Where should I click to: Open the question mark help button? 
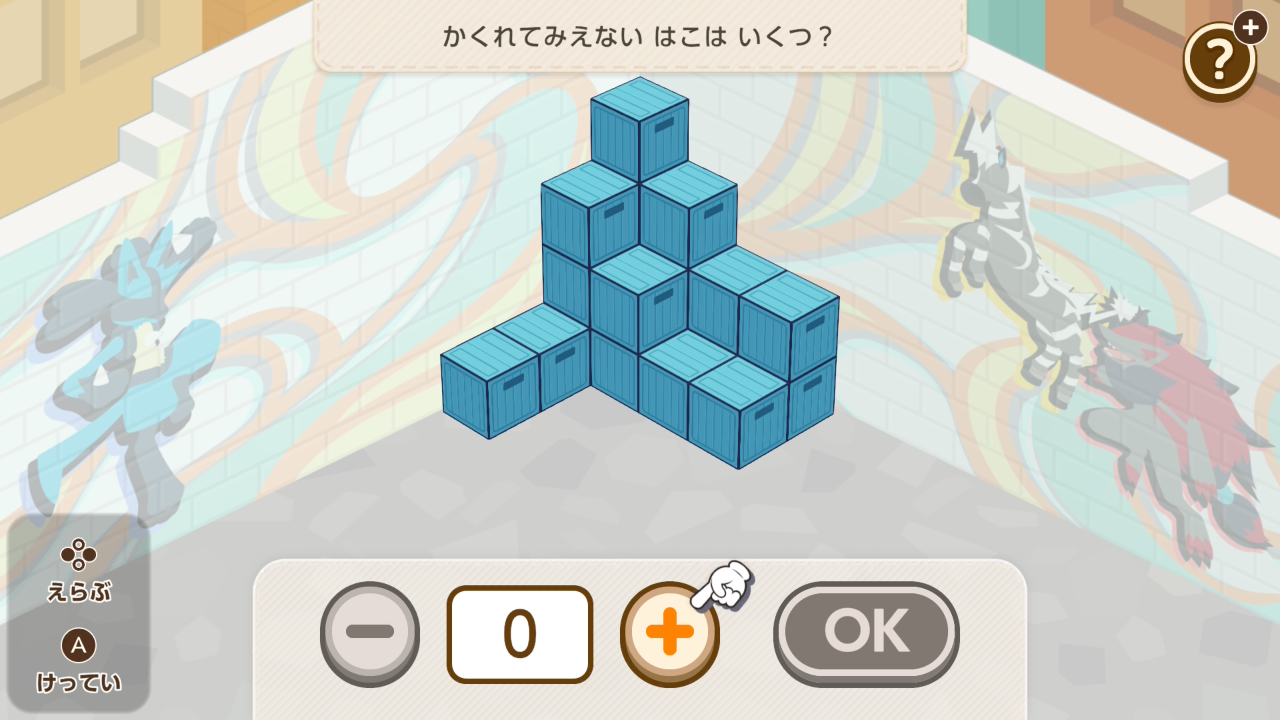1219,61
